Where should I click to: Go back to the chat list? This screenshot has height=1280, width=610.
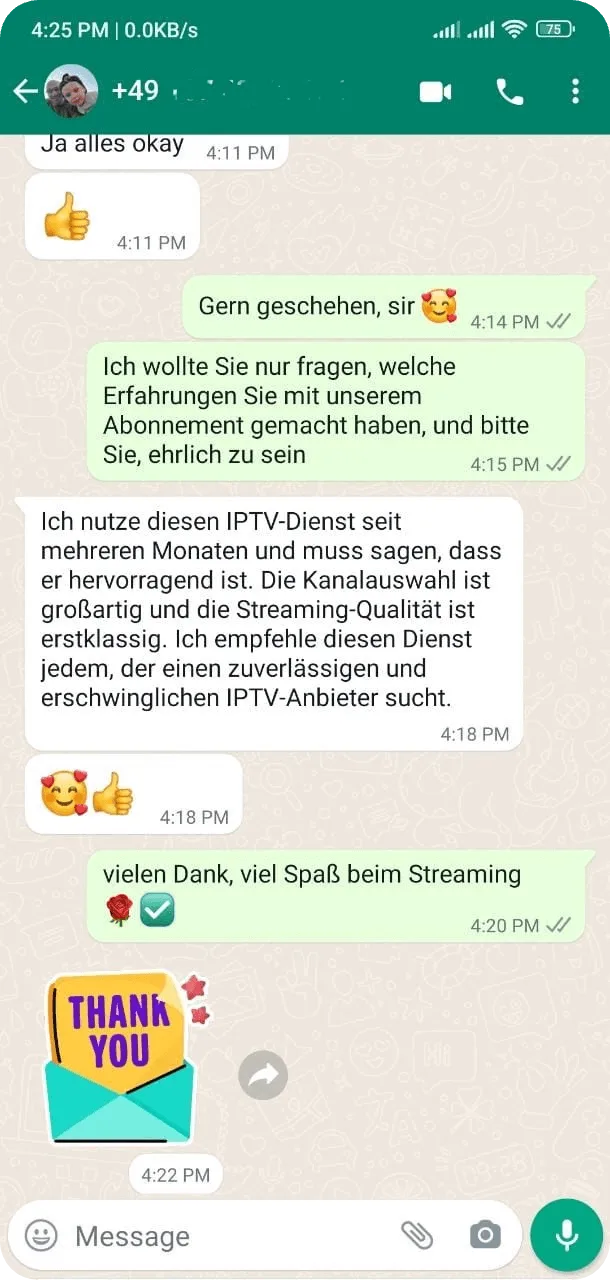pyautogui.click(x=24, y=92)
